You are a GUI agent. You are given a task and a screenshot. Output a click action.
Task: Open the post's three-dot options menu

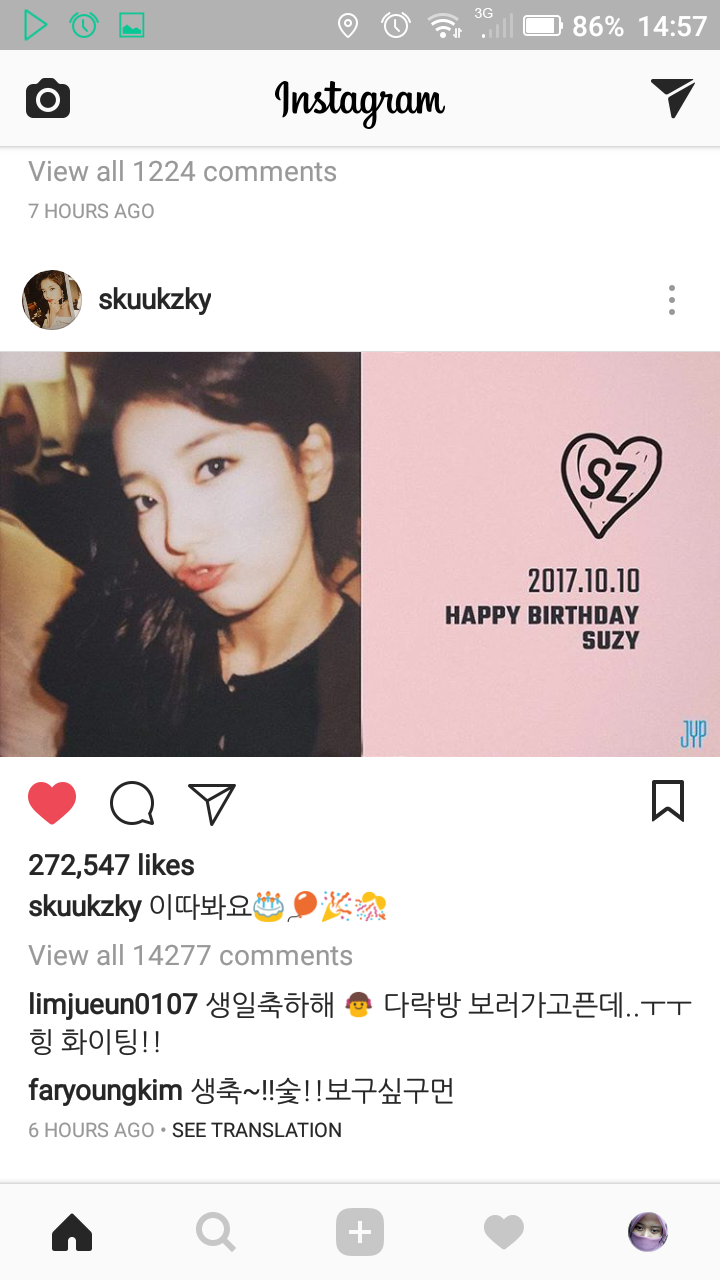point(672,299)
